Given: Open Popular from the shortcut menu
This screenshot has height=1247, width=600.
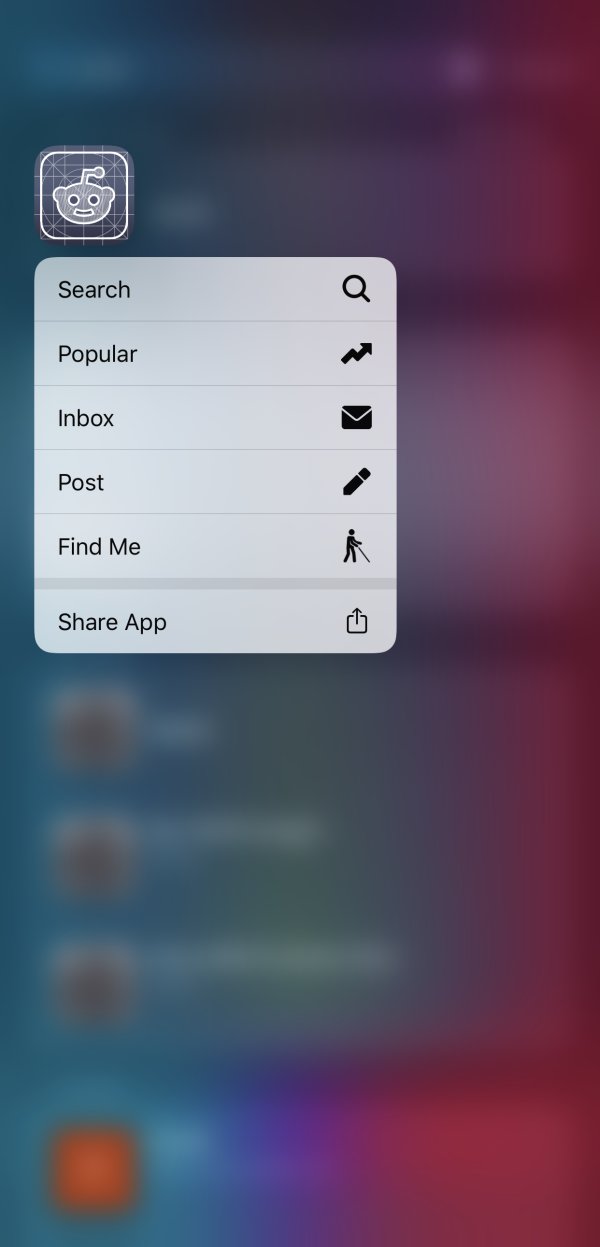Looking at the screenshot, I should [x=215, y=354].
